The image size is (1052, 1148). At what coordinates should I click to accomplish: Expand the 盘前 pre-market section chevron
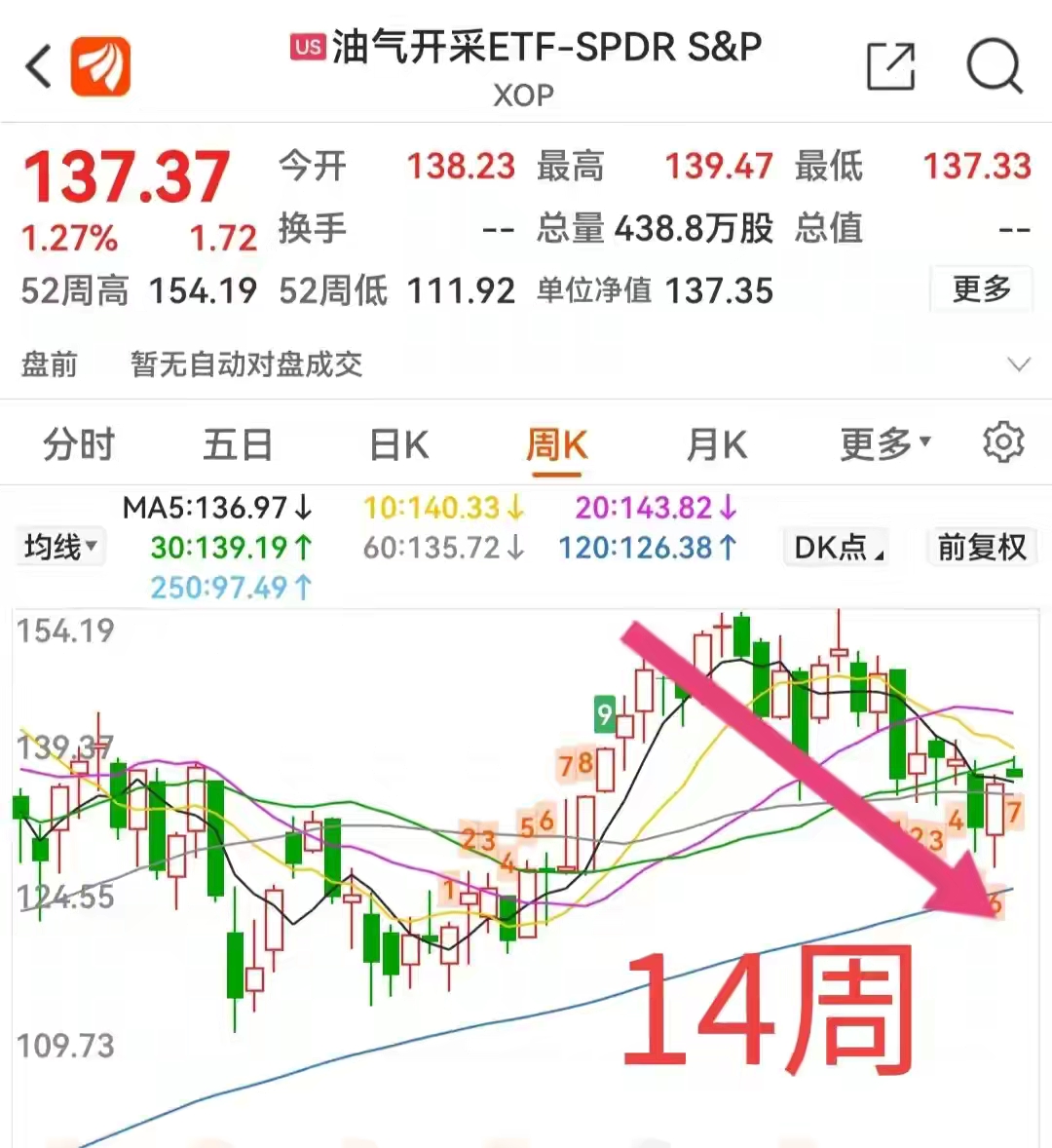[x=1019, y=364]
